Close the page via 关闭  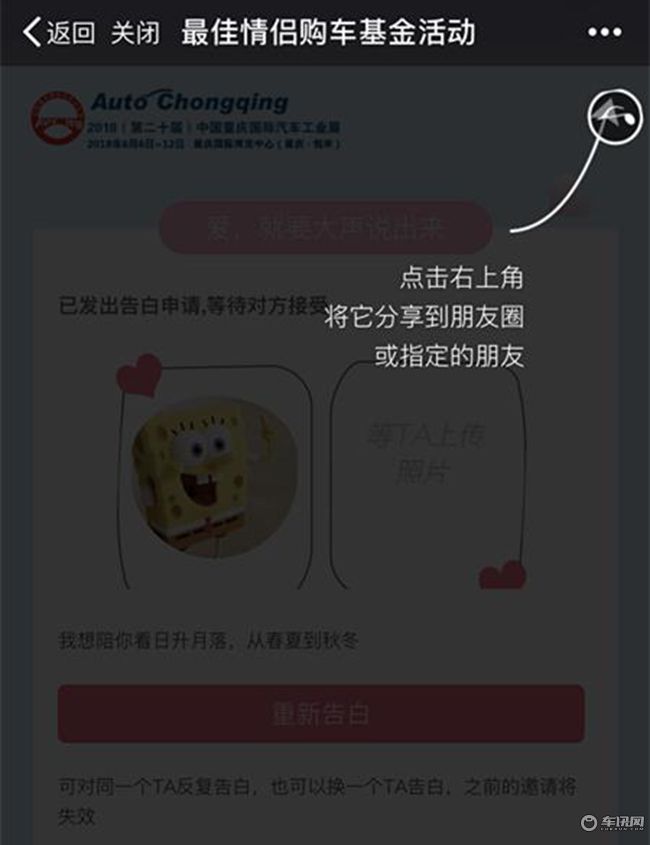click(x=135, y=32)
